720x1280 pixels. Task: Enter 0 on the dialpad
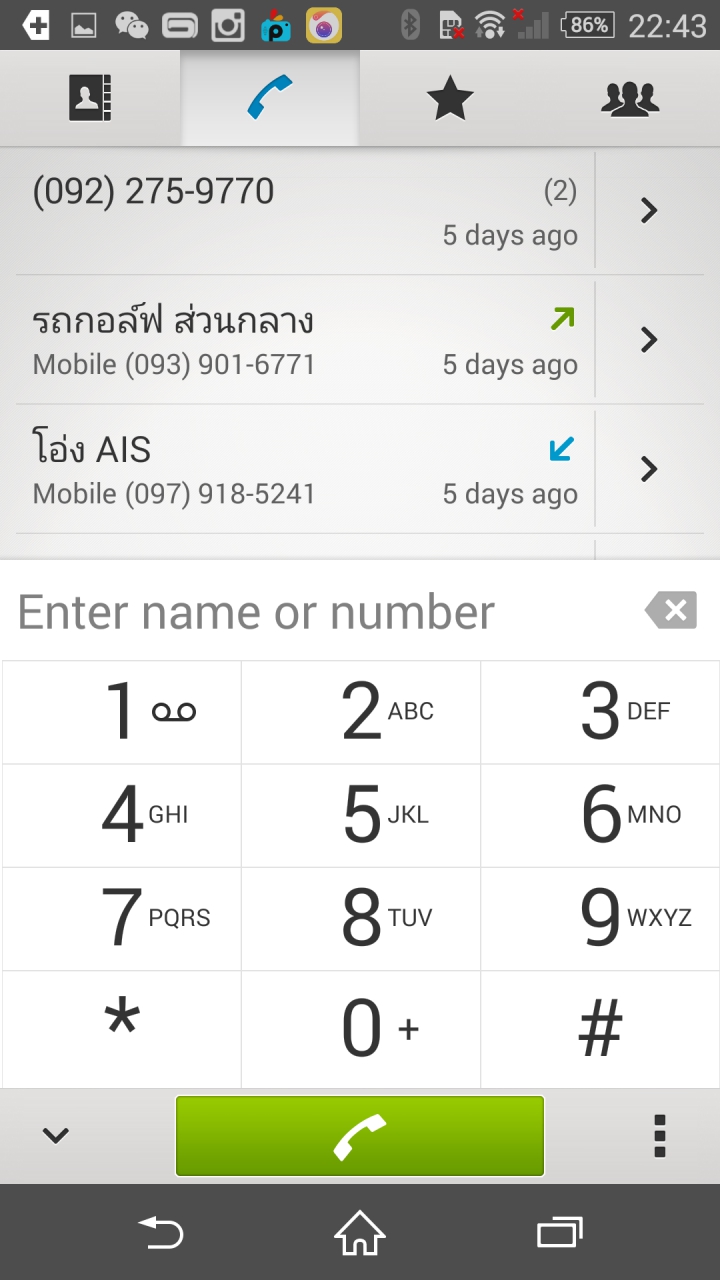tap(361, 1028)
